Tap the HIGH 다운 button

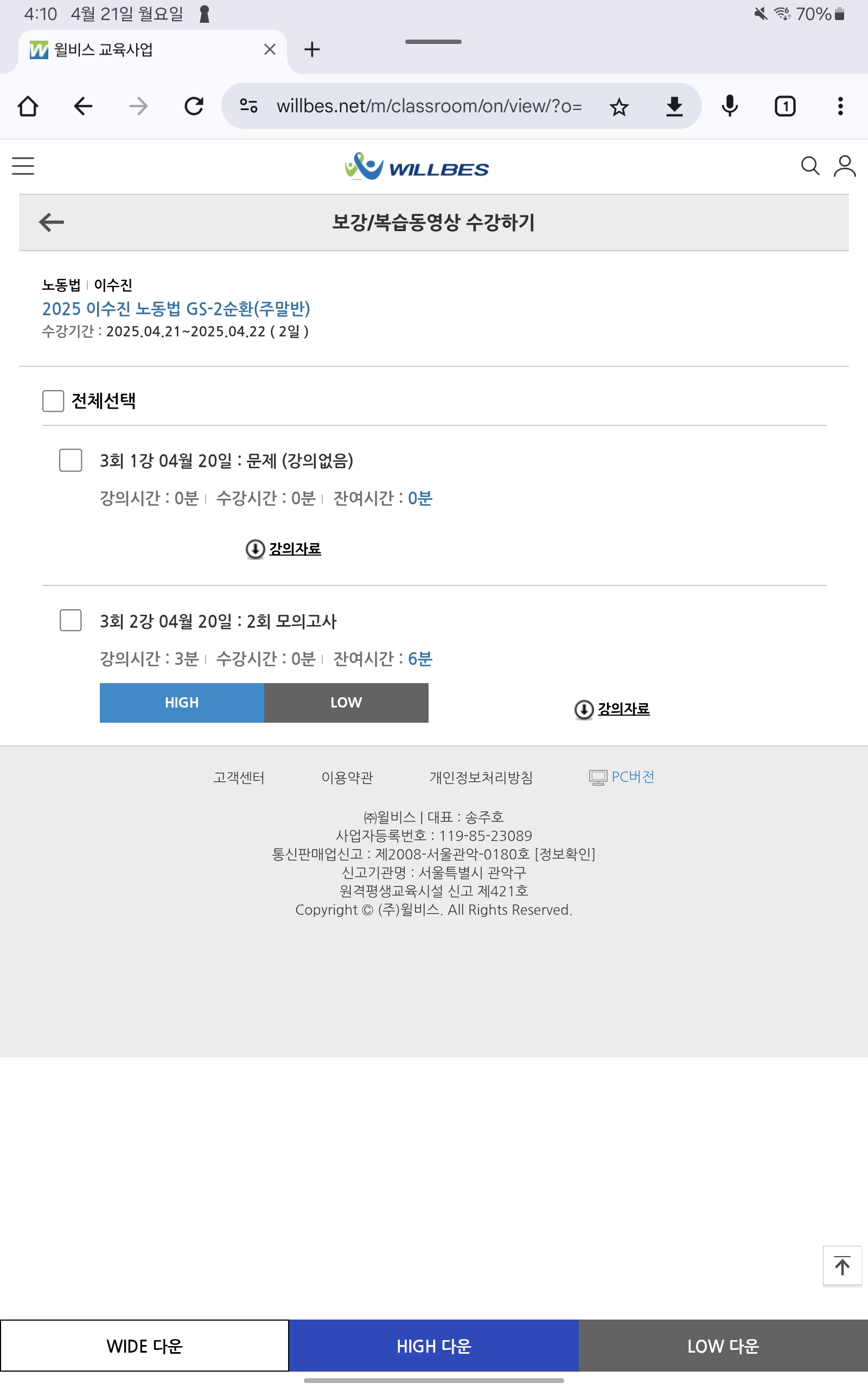pos(433,1346)
